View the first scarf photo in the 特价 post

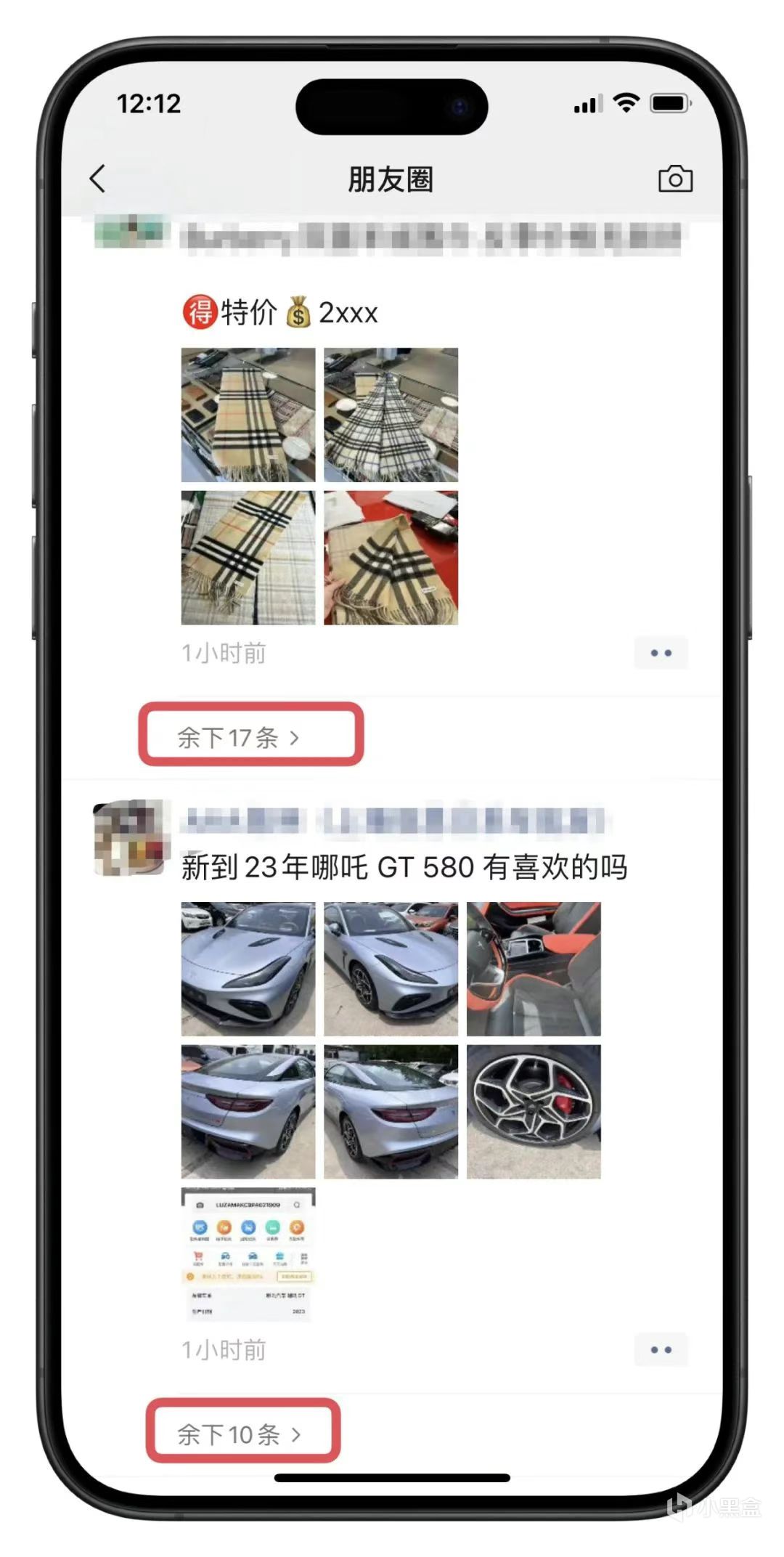tap(248, 415)
